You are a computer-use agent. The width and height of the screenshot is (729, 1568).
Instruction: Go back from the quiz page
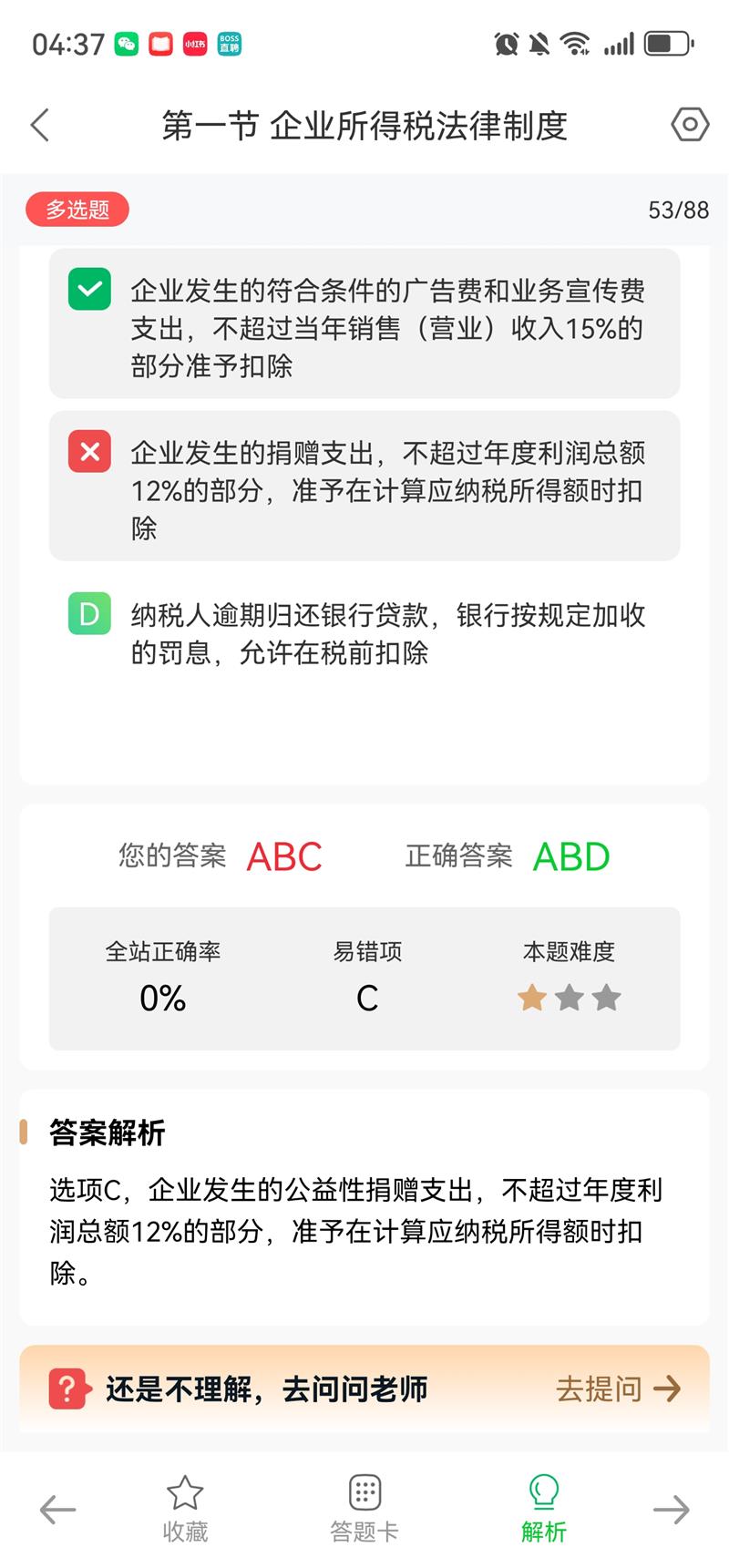40,125
